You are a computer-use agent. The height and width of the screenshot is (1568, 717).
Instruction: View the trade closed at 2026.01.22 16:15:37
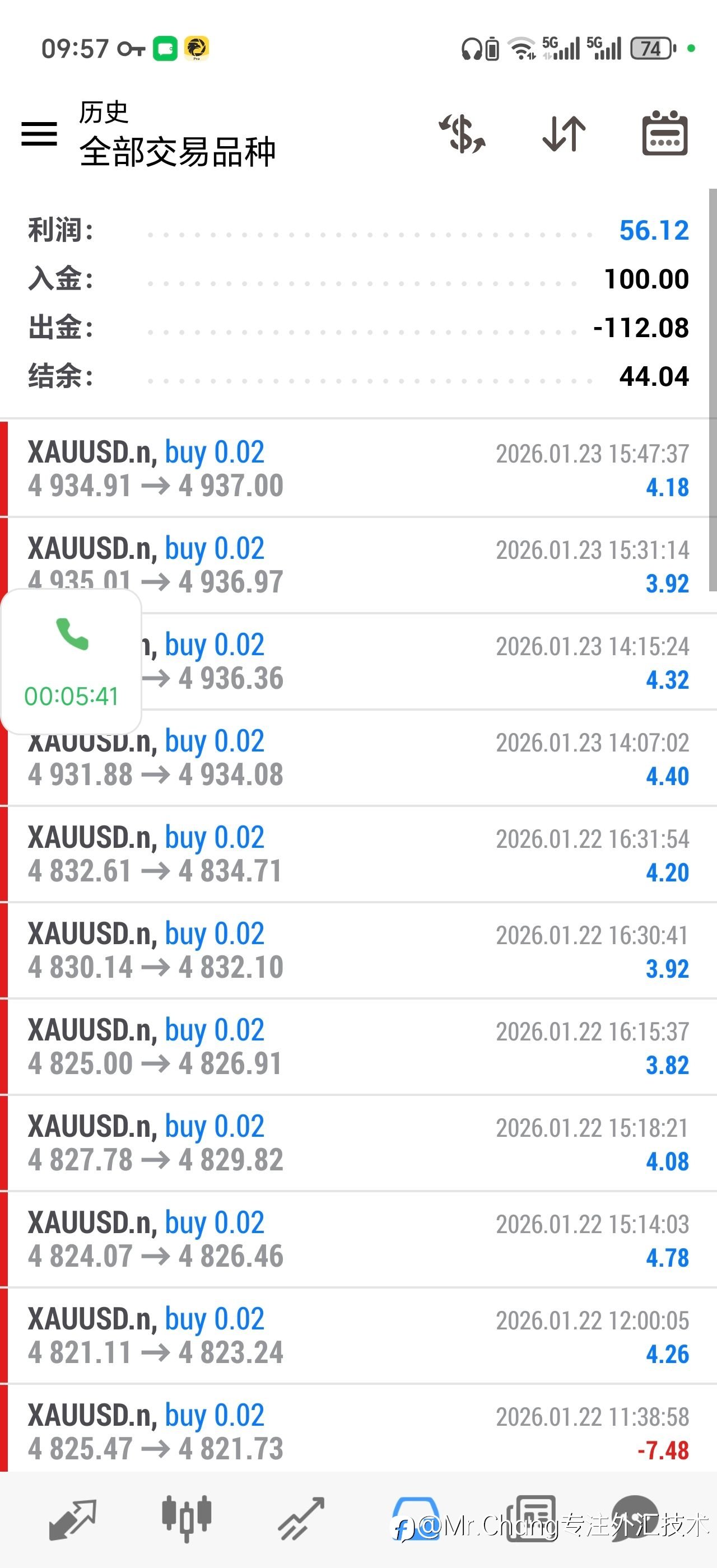(x=359, y=1047)
